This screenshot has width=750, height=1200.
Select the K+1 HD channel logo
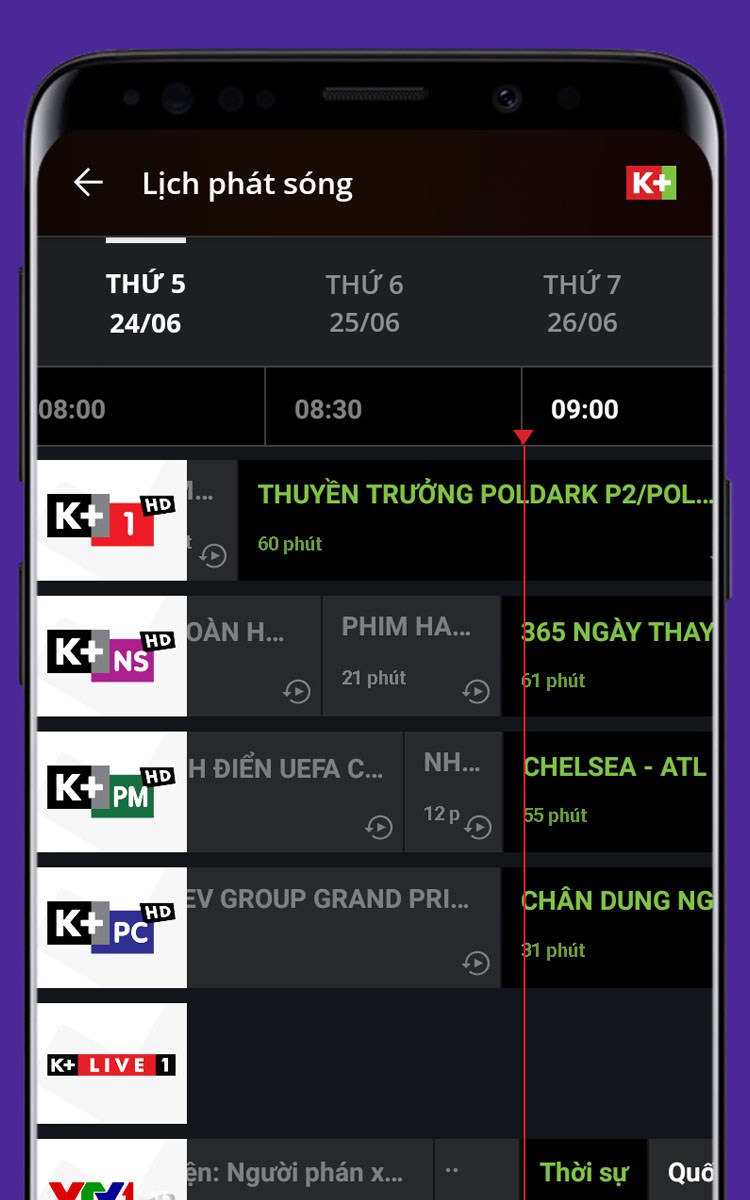[110, 518]
